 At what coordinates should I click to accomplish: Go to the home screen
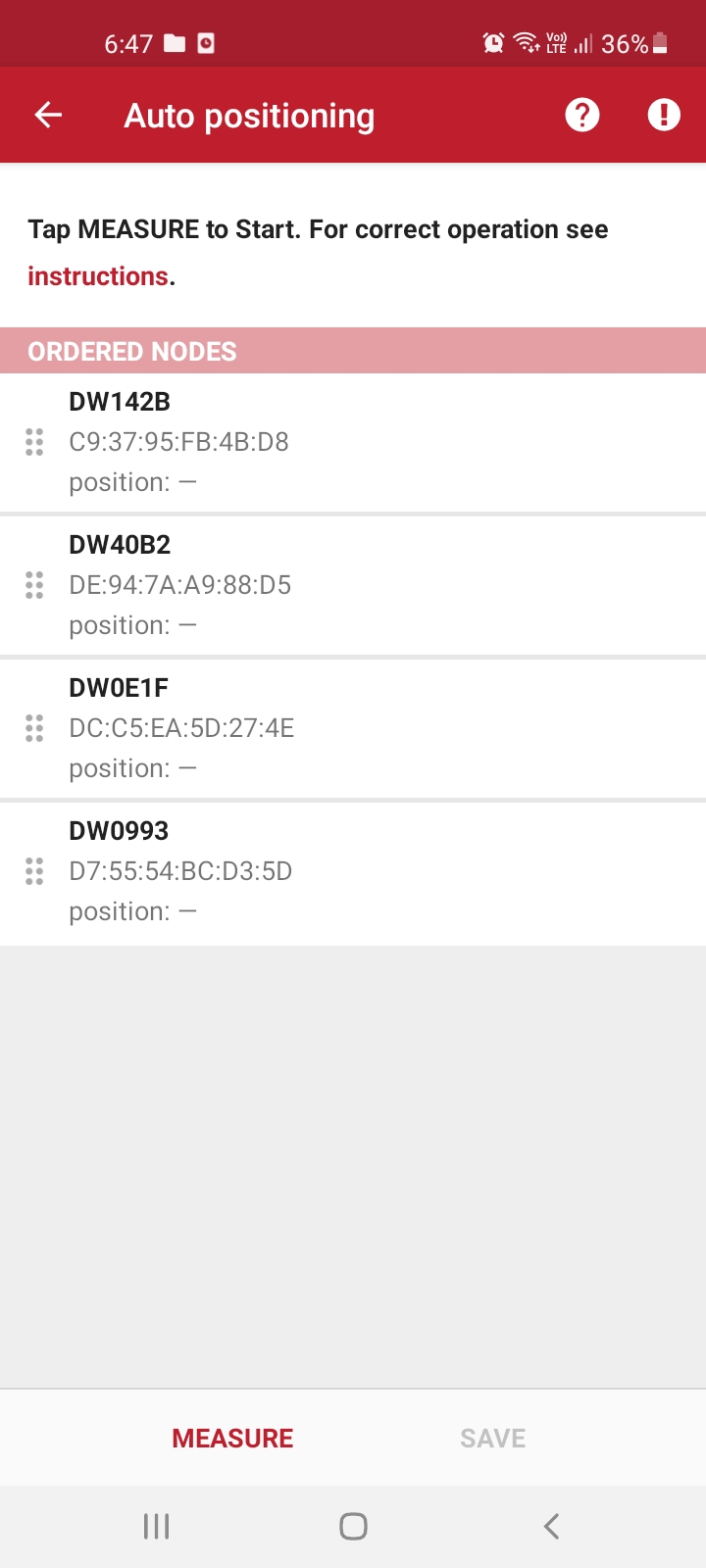pos(353,1526)
